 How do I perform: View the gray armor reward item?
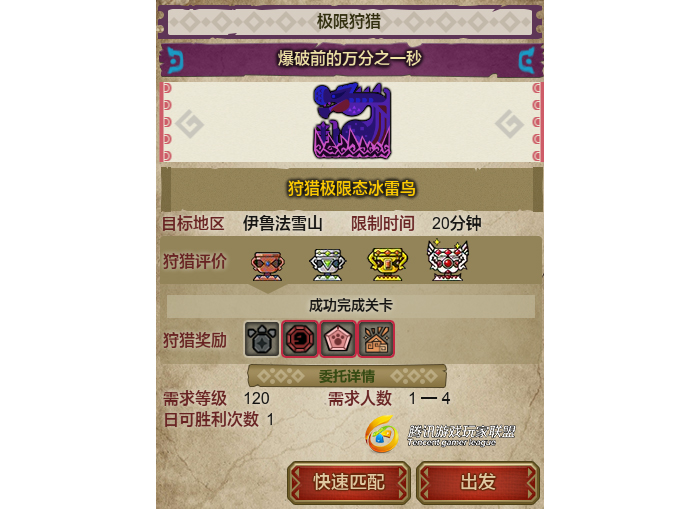point(262,340)
